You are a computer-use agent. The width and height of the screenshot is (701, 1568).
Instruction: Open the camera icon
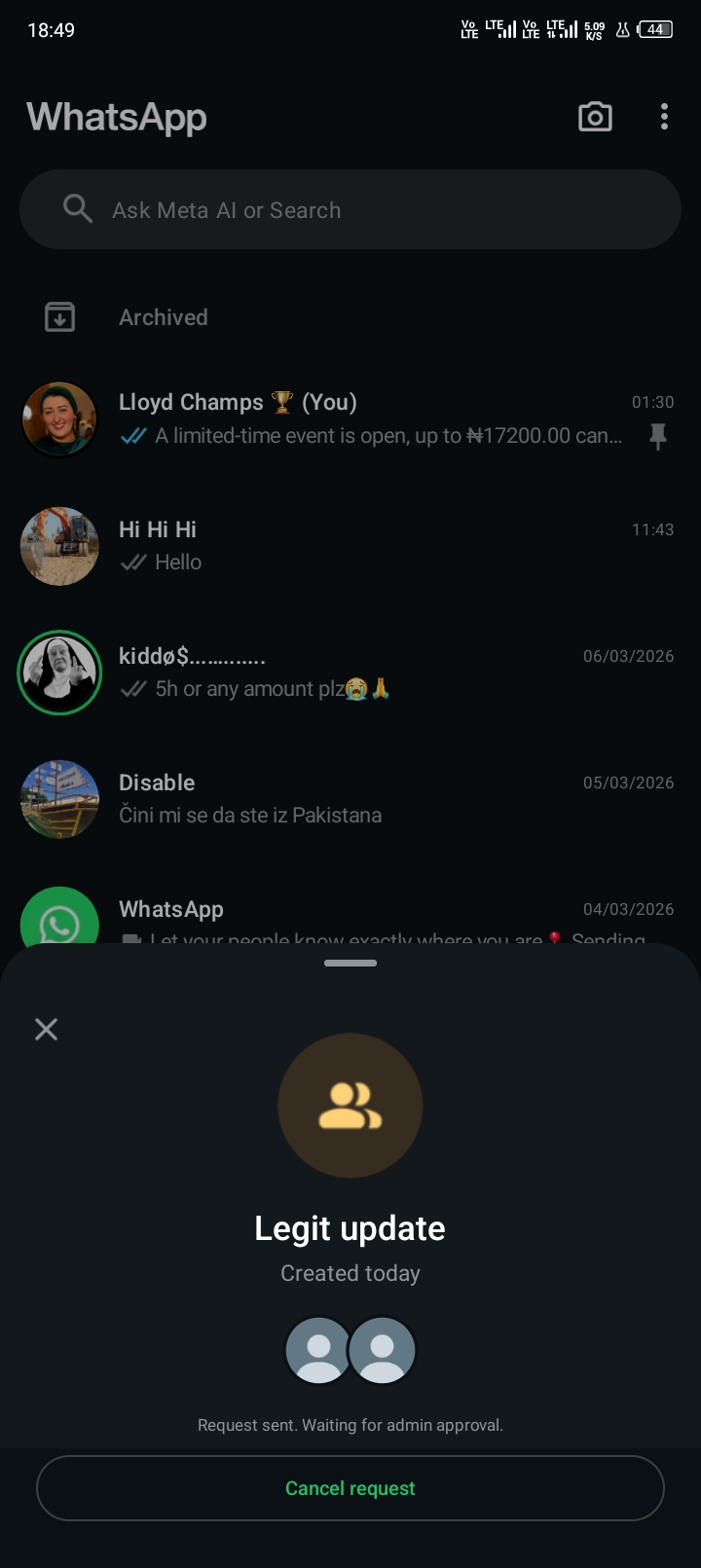[x=595, y=117]
